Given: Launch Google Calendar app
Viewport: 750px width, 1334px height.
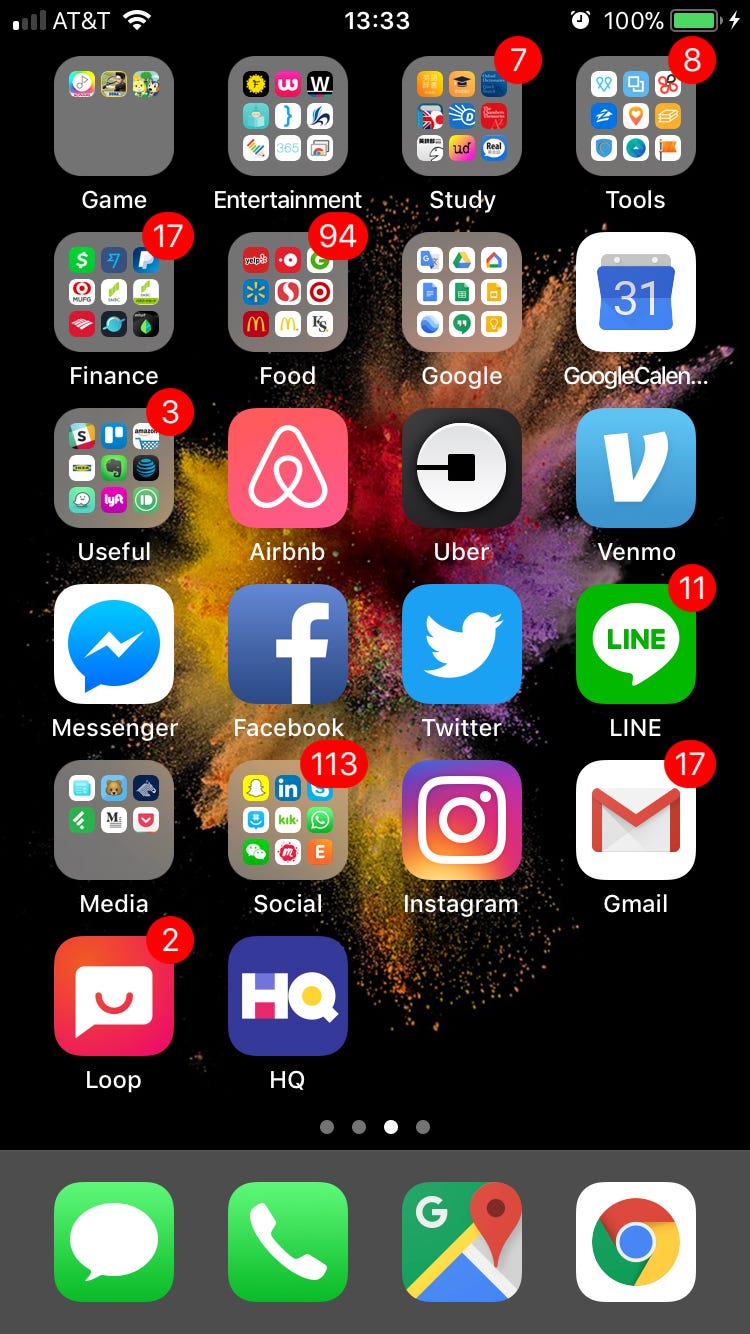Looking at the screenshot, I should pyautogui.click(x=636, y=292).
